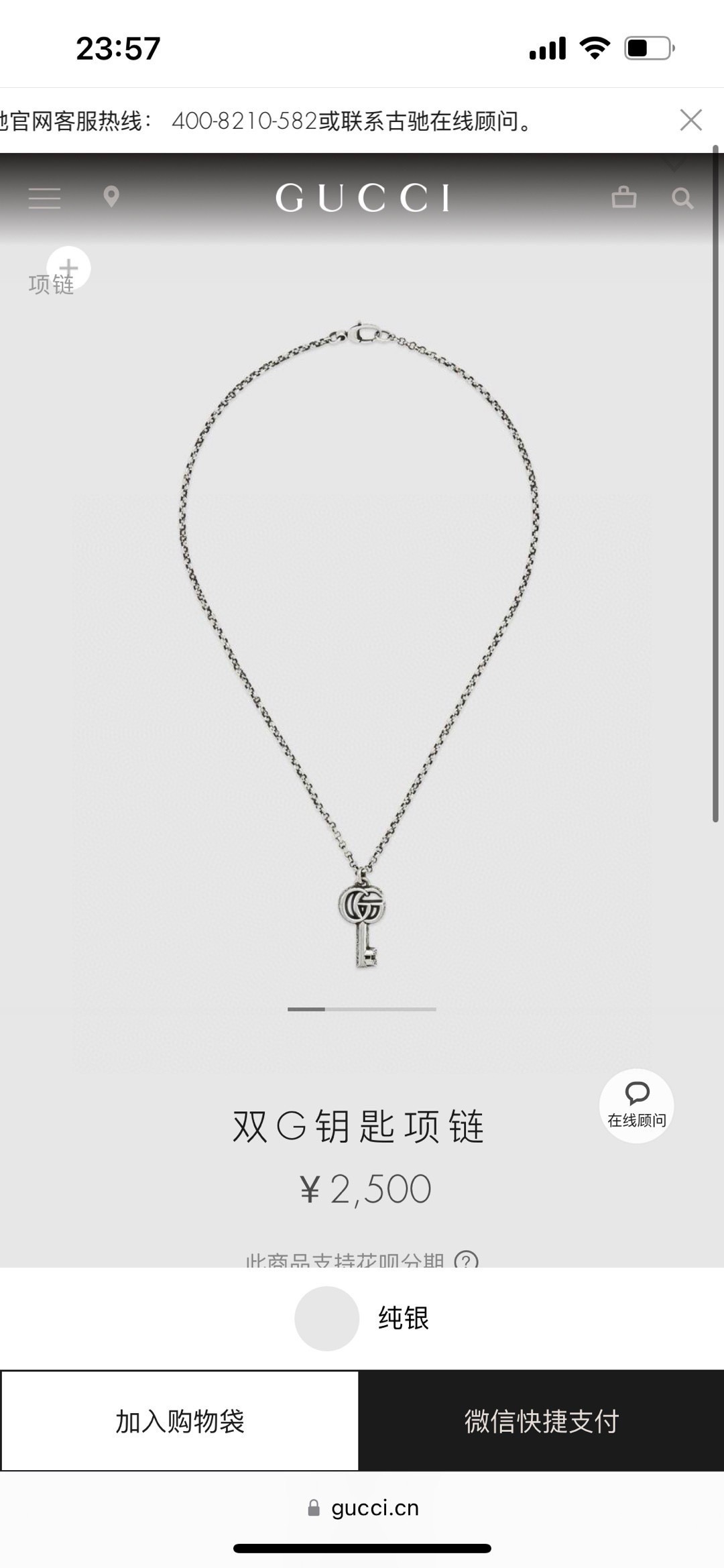Pay with 微信快捷支付

[541, 1421]
